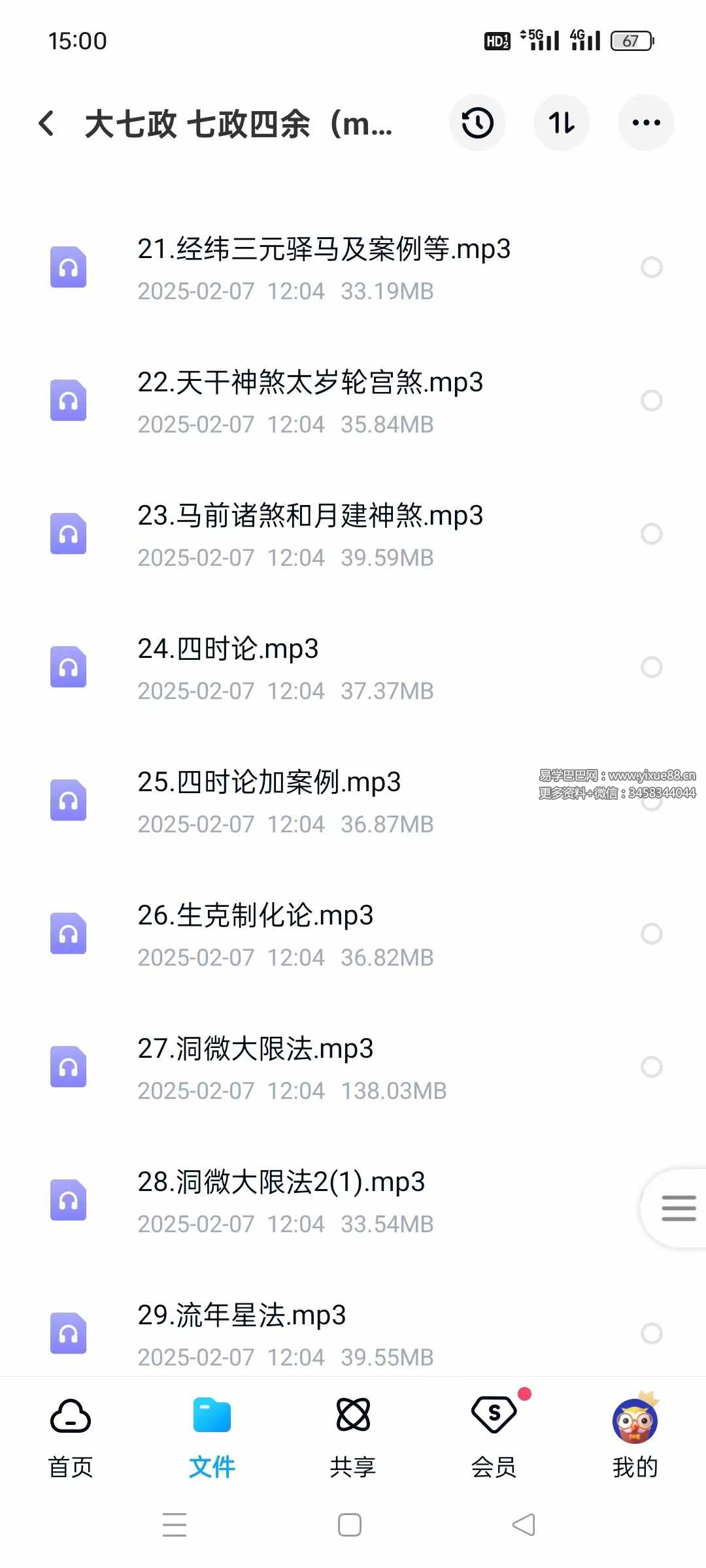
Task: Open 28.洞微大限法2(1).mp3
Action: click(x=281, y=1182)
